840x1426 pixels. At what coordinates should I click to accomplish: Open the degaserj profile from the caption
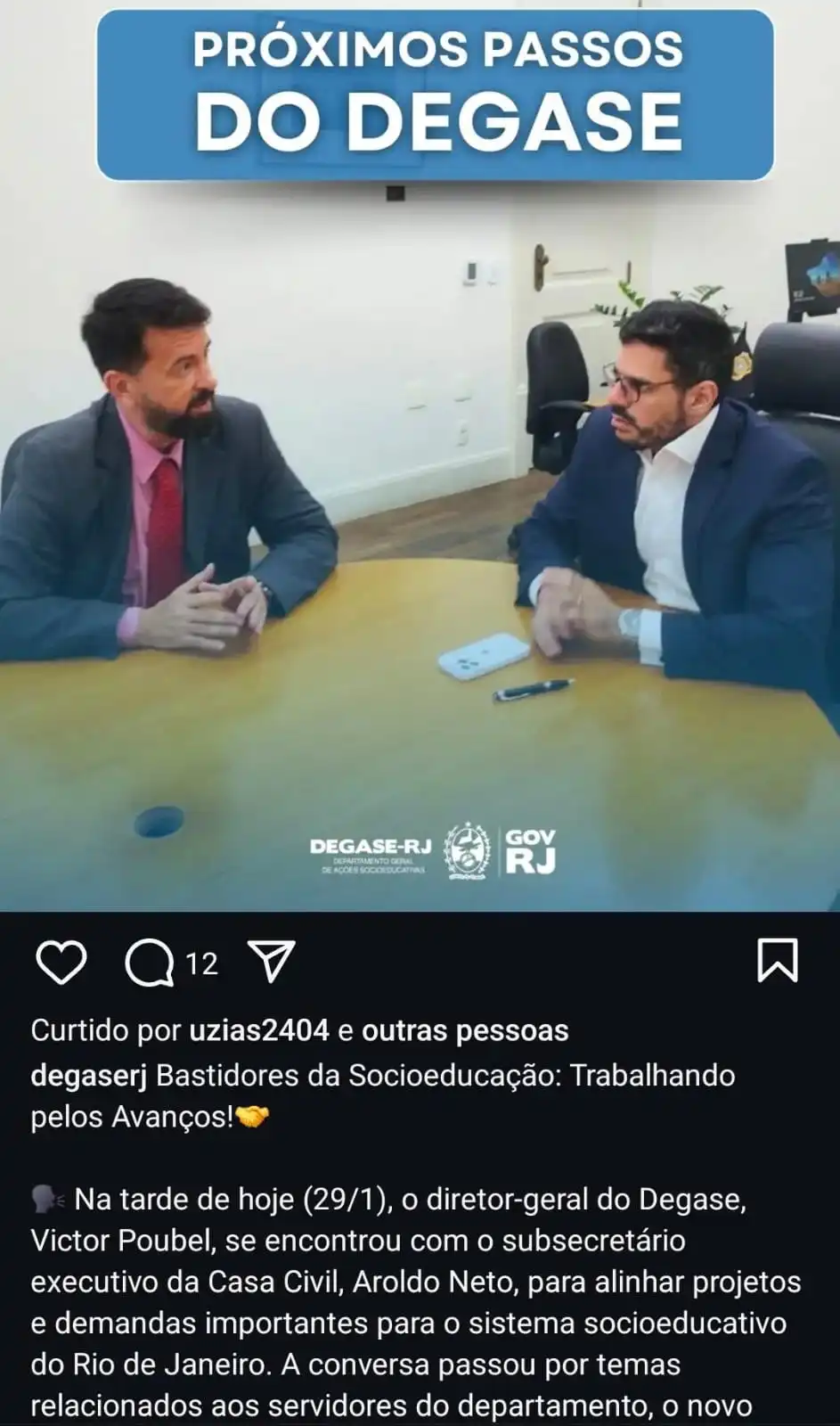(x=88, y=1075)
